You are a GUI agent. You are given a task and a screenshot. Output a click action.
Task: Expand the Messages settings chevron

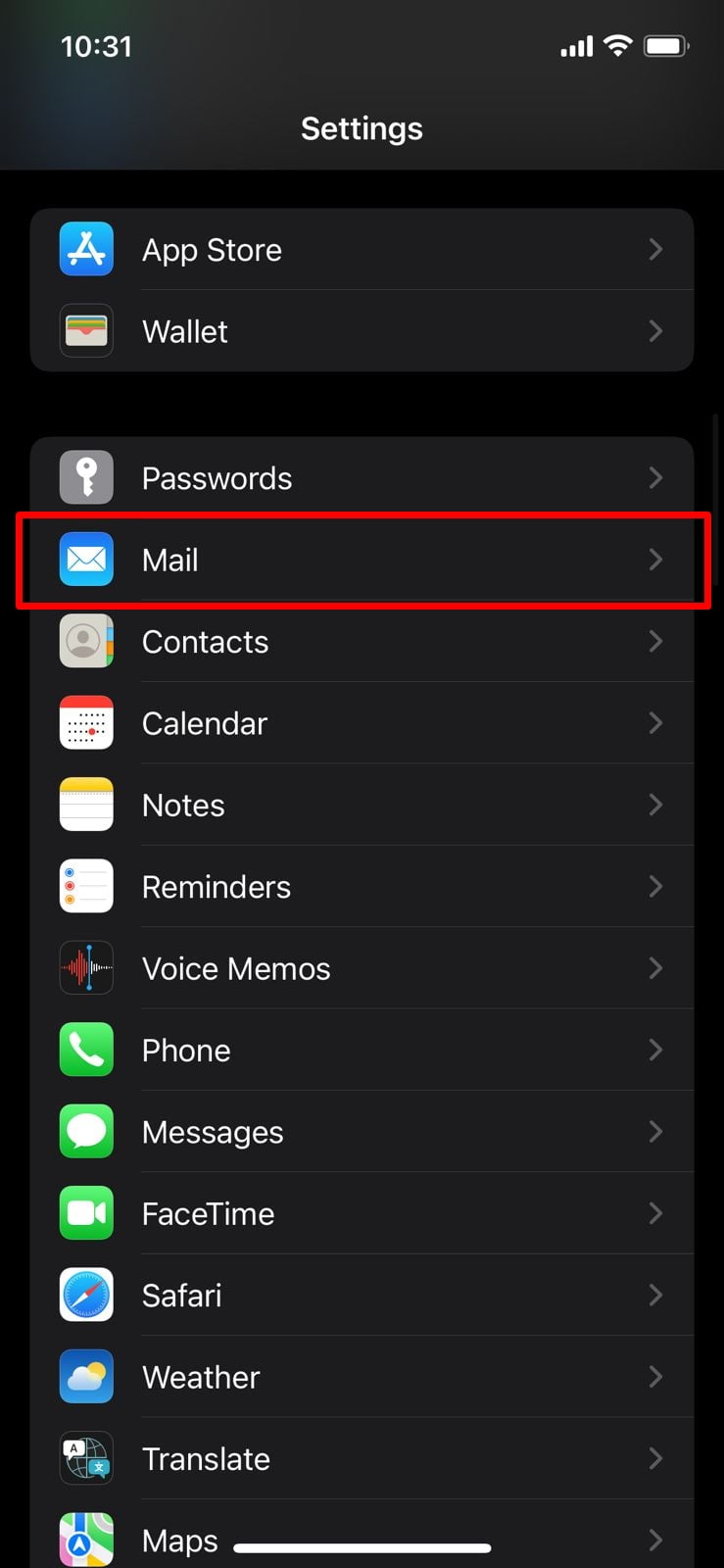[655, 1132]
